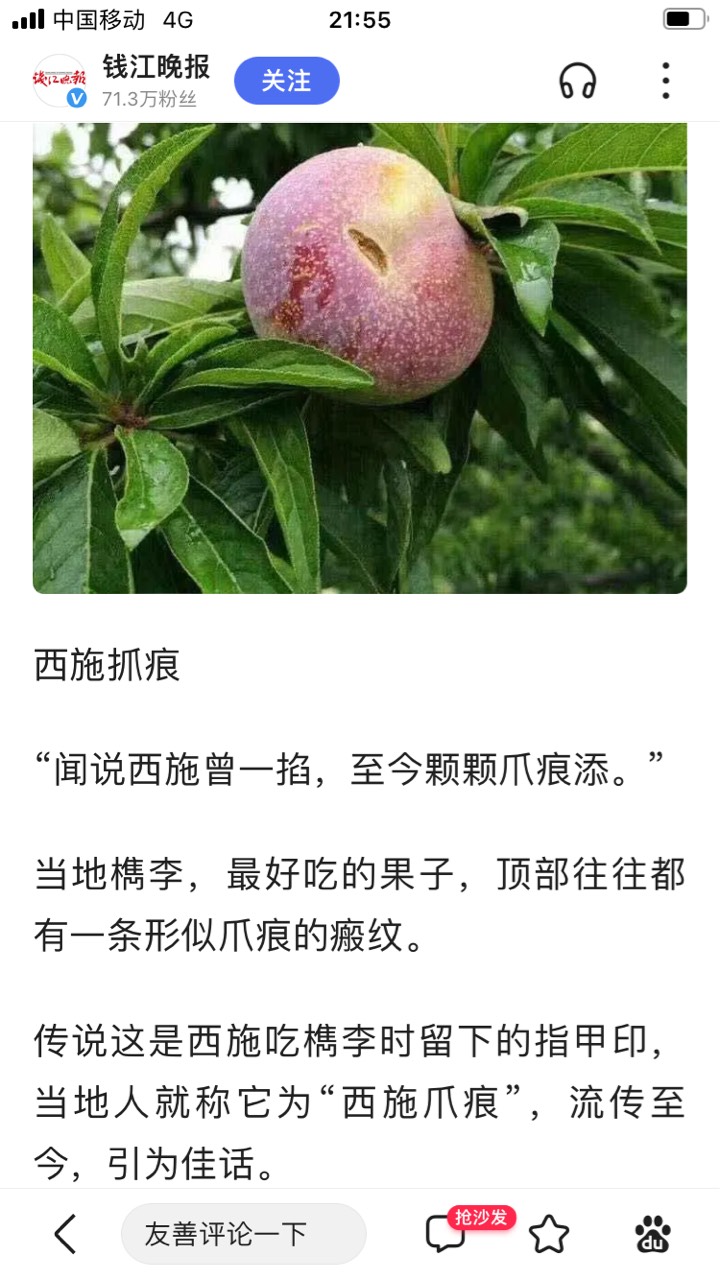Follow 钱江晚报 with the 关注 button

(286, 81)
